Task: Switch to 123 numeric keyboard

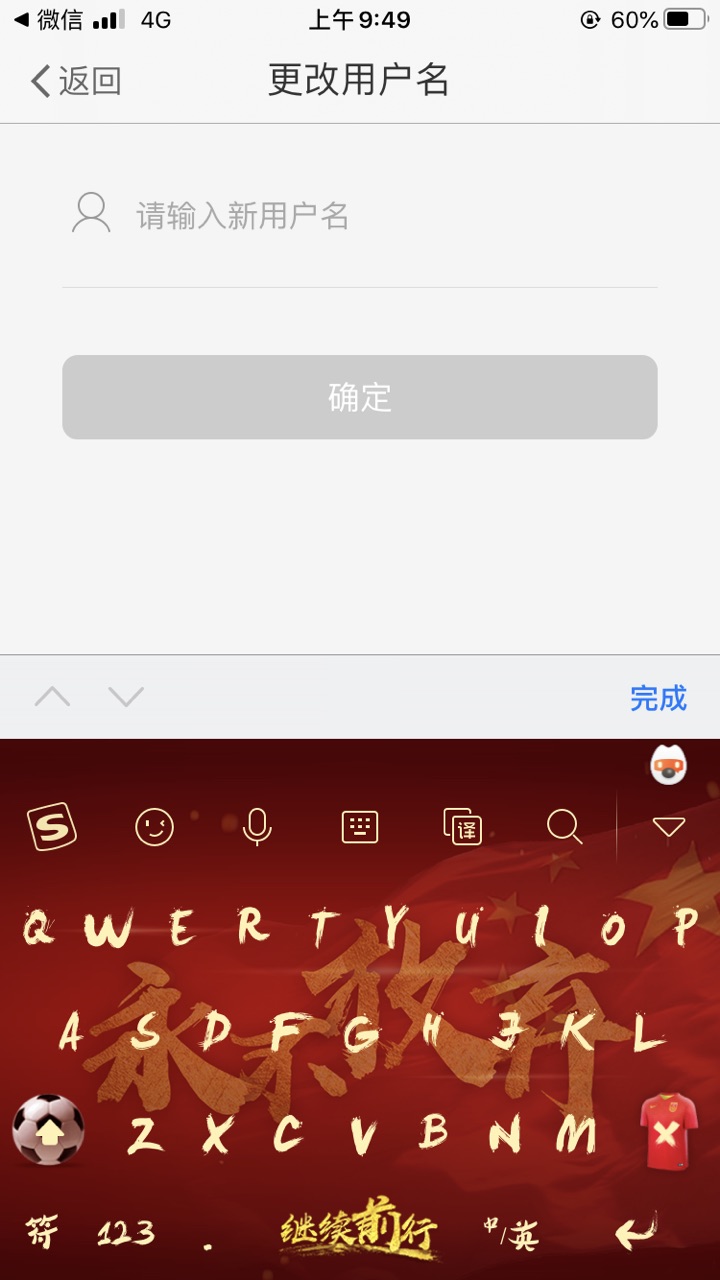Action: coord(126,1233)
